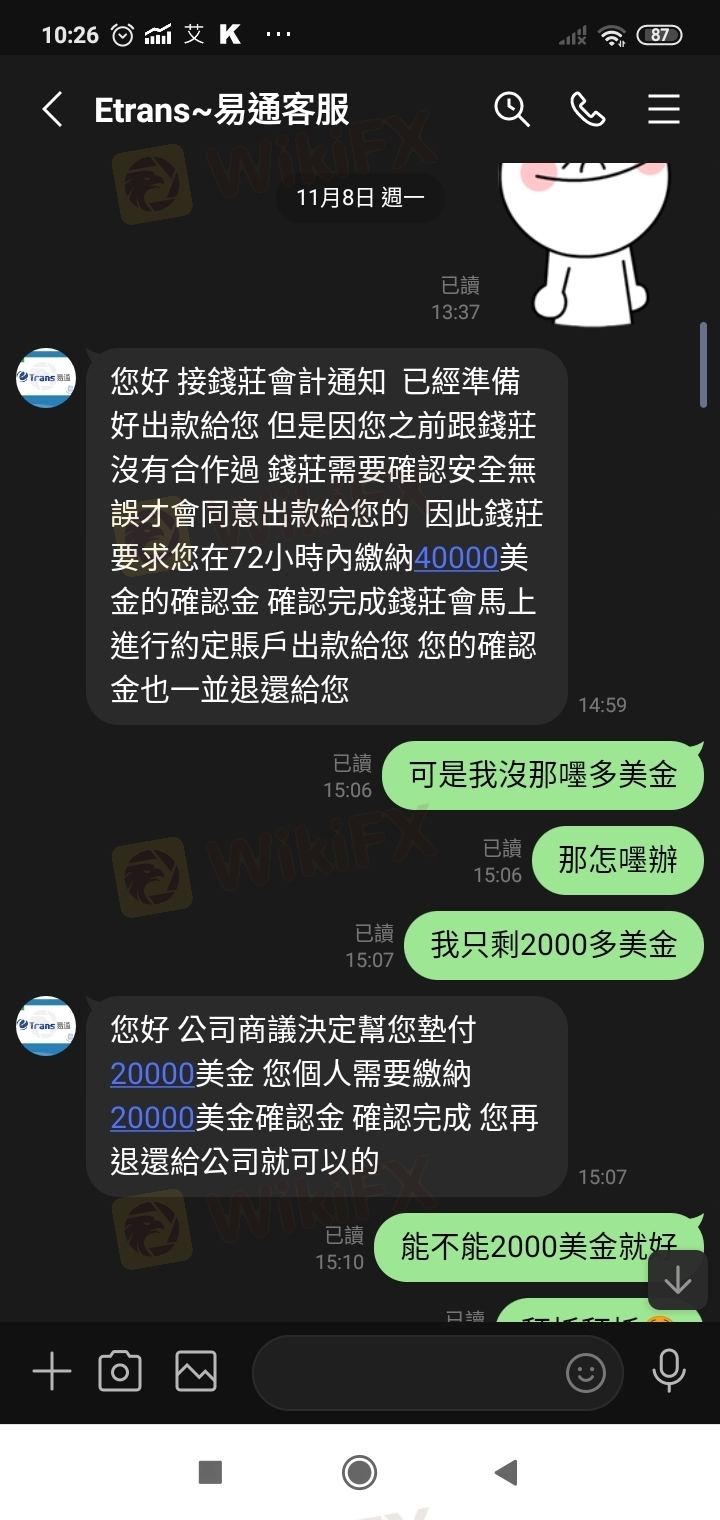Jump to latest message with down arrow
The height and width of the screenshot is (1520, 720).
677,1280
